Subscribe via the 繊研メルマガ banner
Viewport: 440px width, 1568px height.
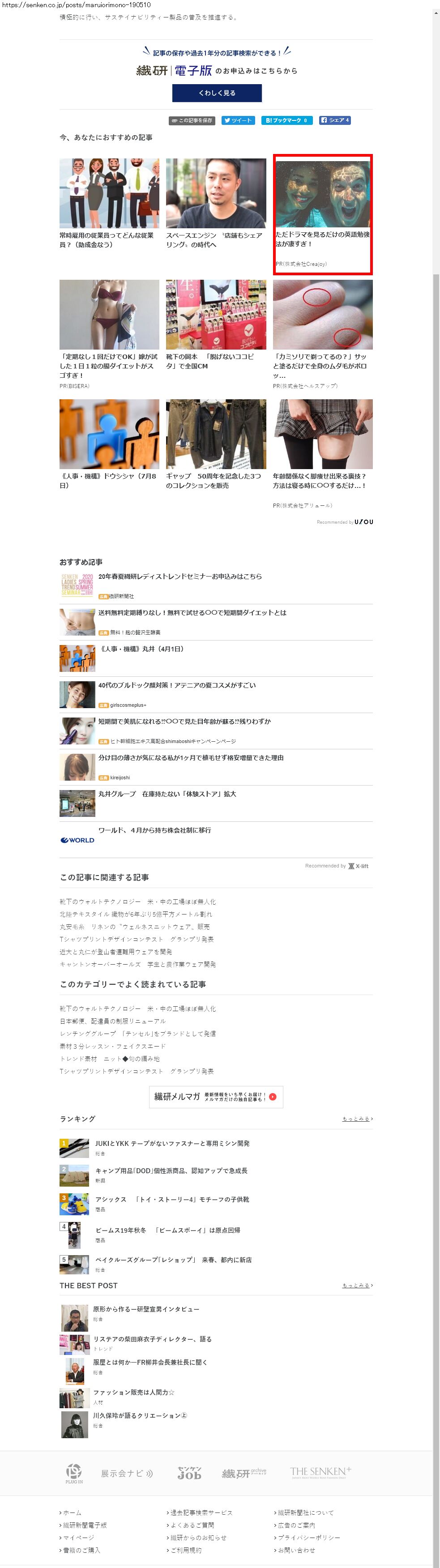[x=216, y=1096]
